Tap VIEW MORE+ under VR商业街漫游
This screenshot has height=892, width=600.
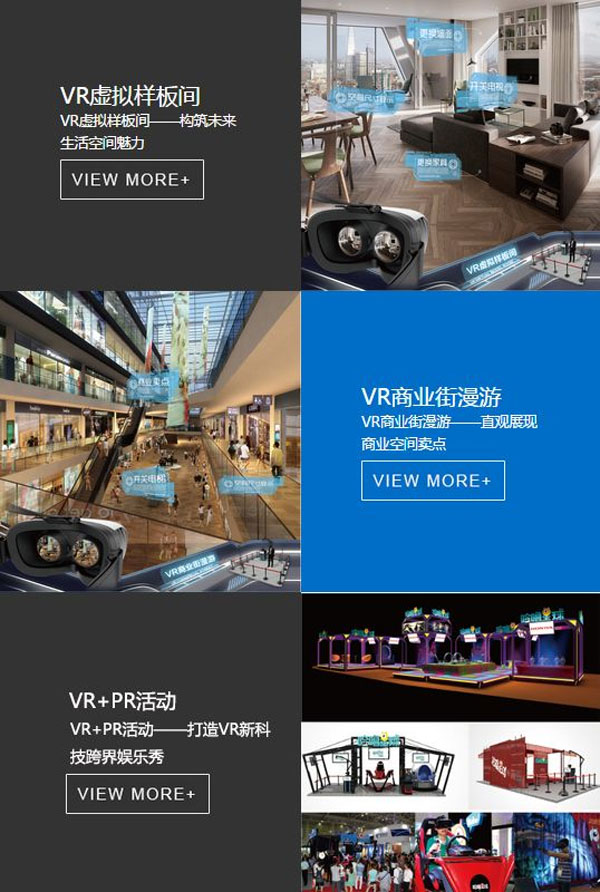tap(432, 481)
